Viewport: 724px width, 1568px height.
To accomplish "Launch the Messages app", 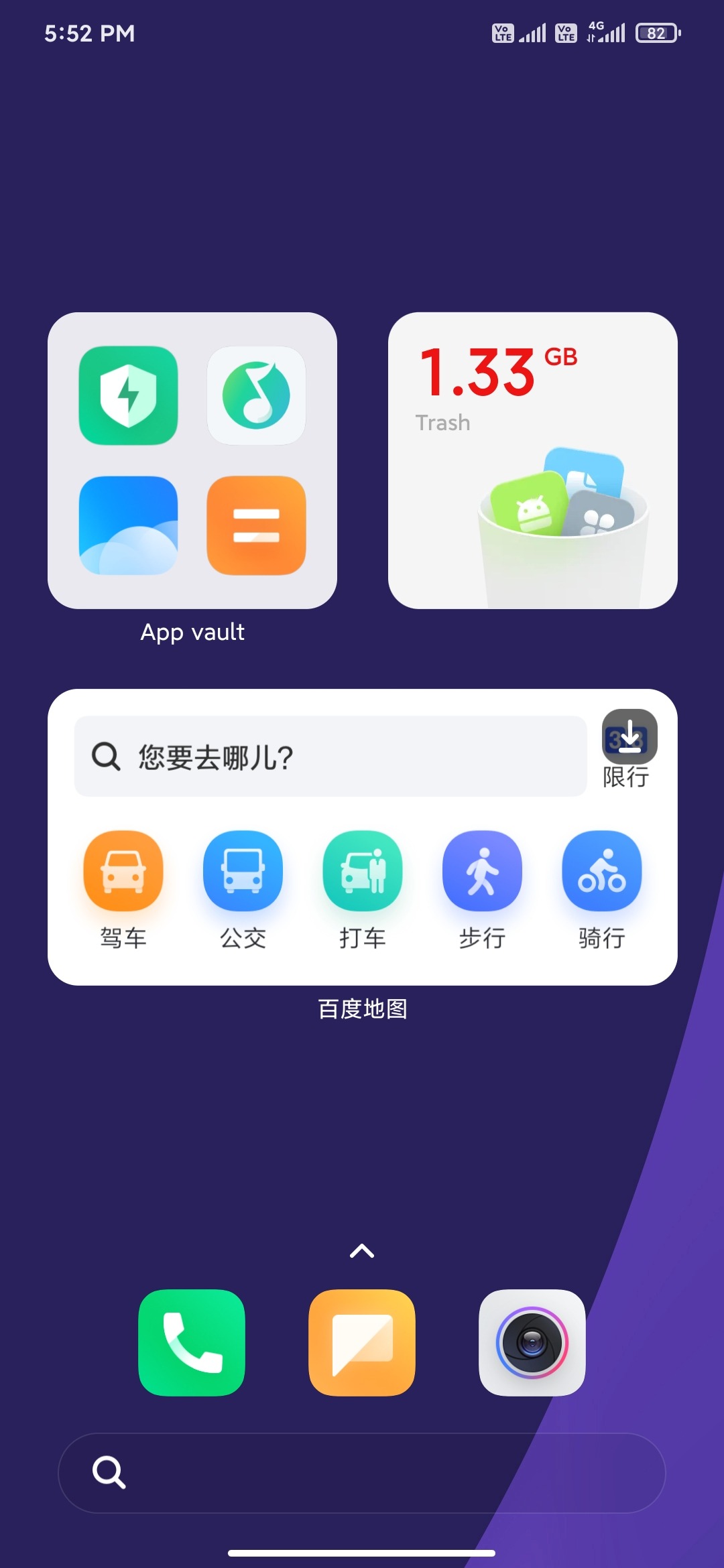I will (362, 1342).
